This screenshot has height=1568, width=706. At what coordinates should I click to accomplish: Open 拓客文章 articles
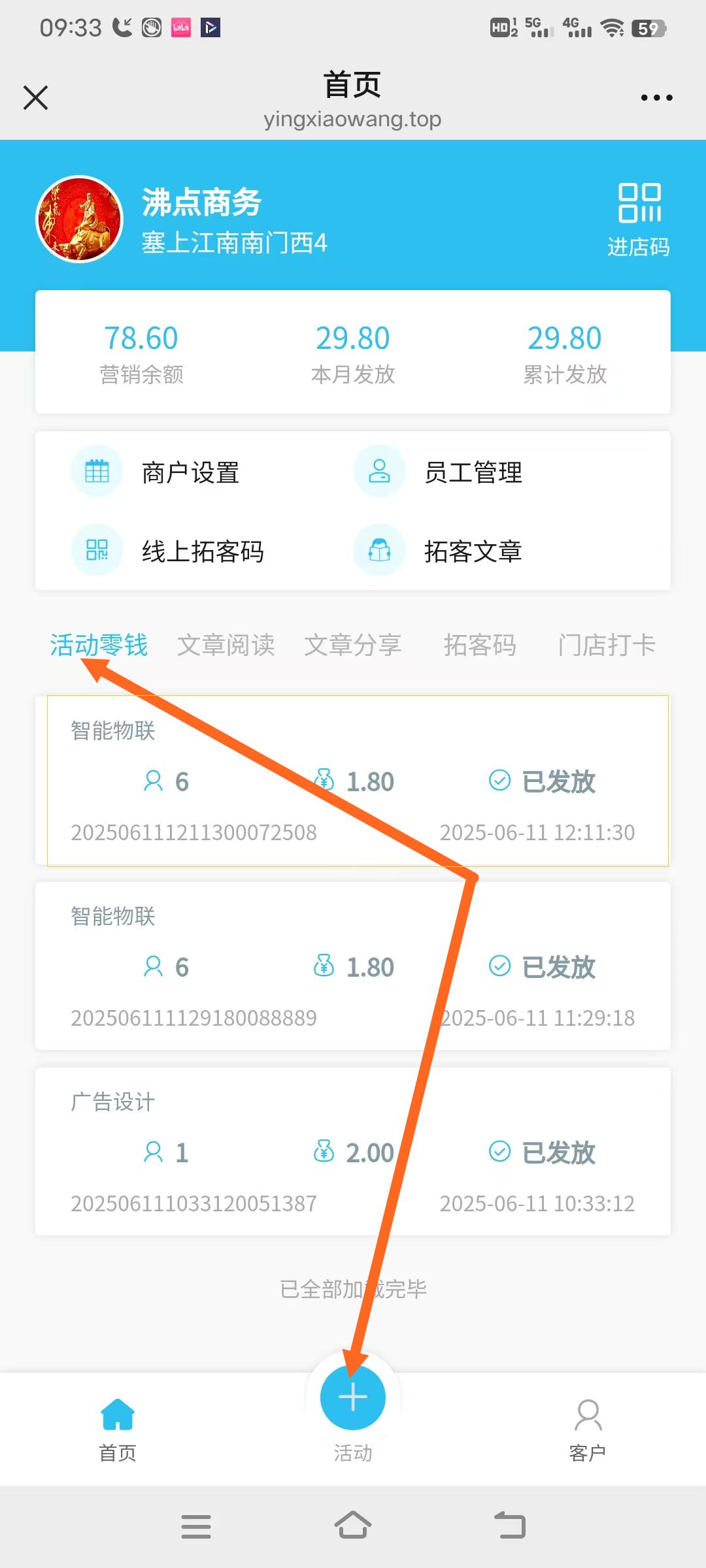(x=438, y=551)
